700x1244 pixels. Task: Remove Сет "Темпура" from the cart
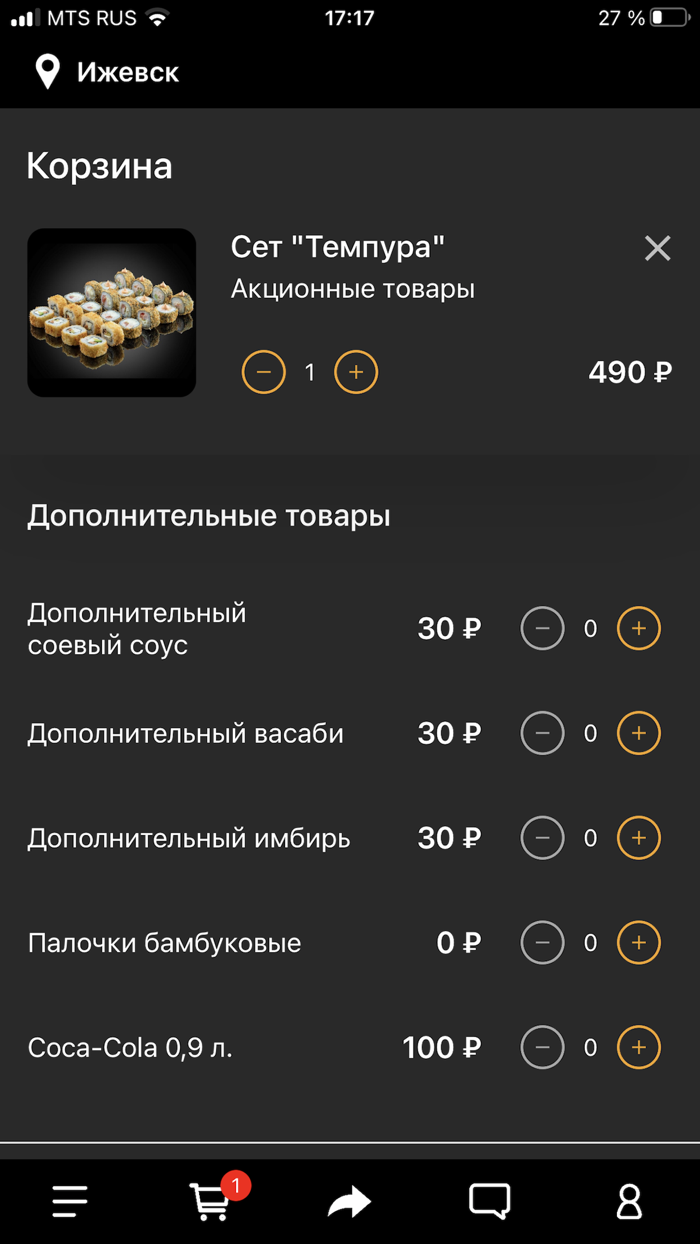(657, 248)
